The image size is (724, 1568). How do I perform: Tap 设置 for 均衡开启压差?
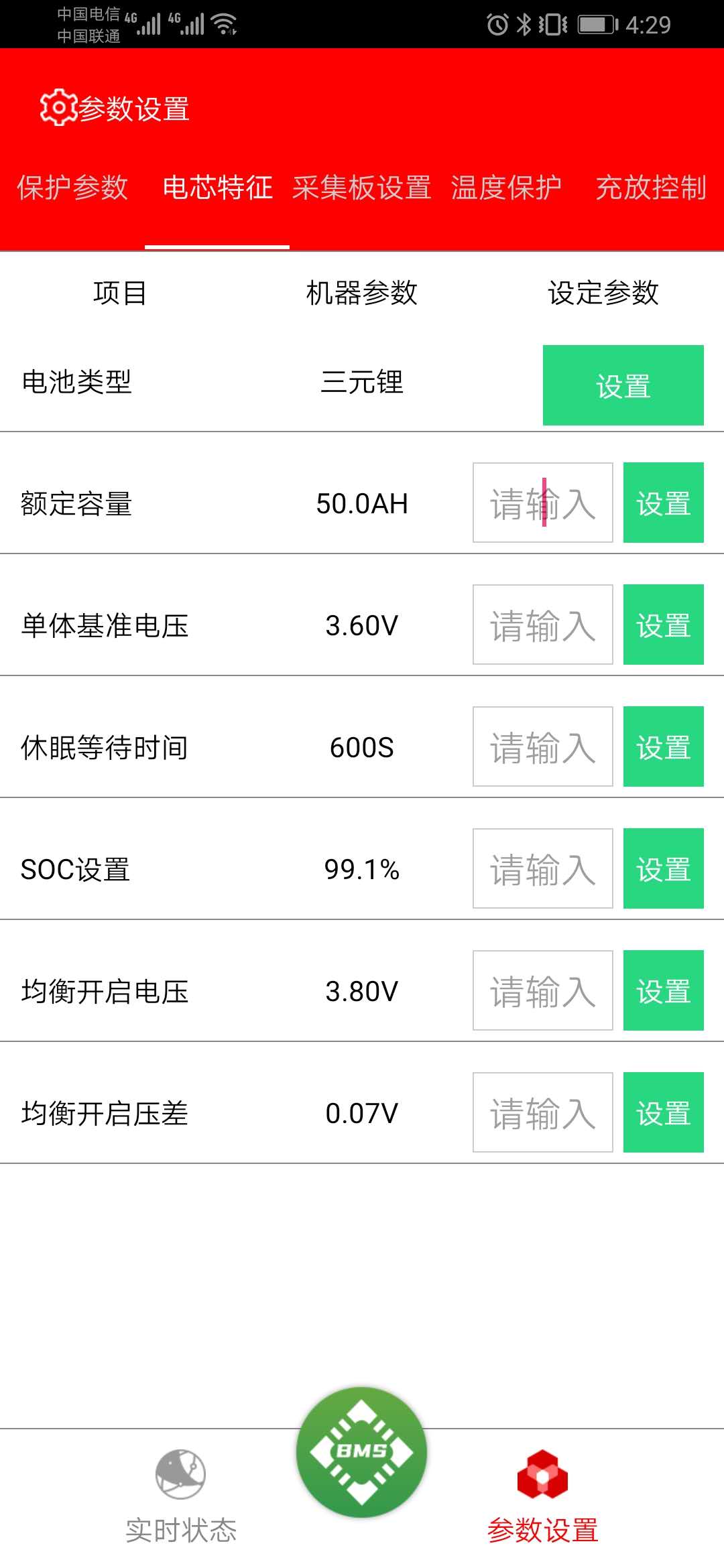(x=664, y=1112)
